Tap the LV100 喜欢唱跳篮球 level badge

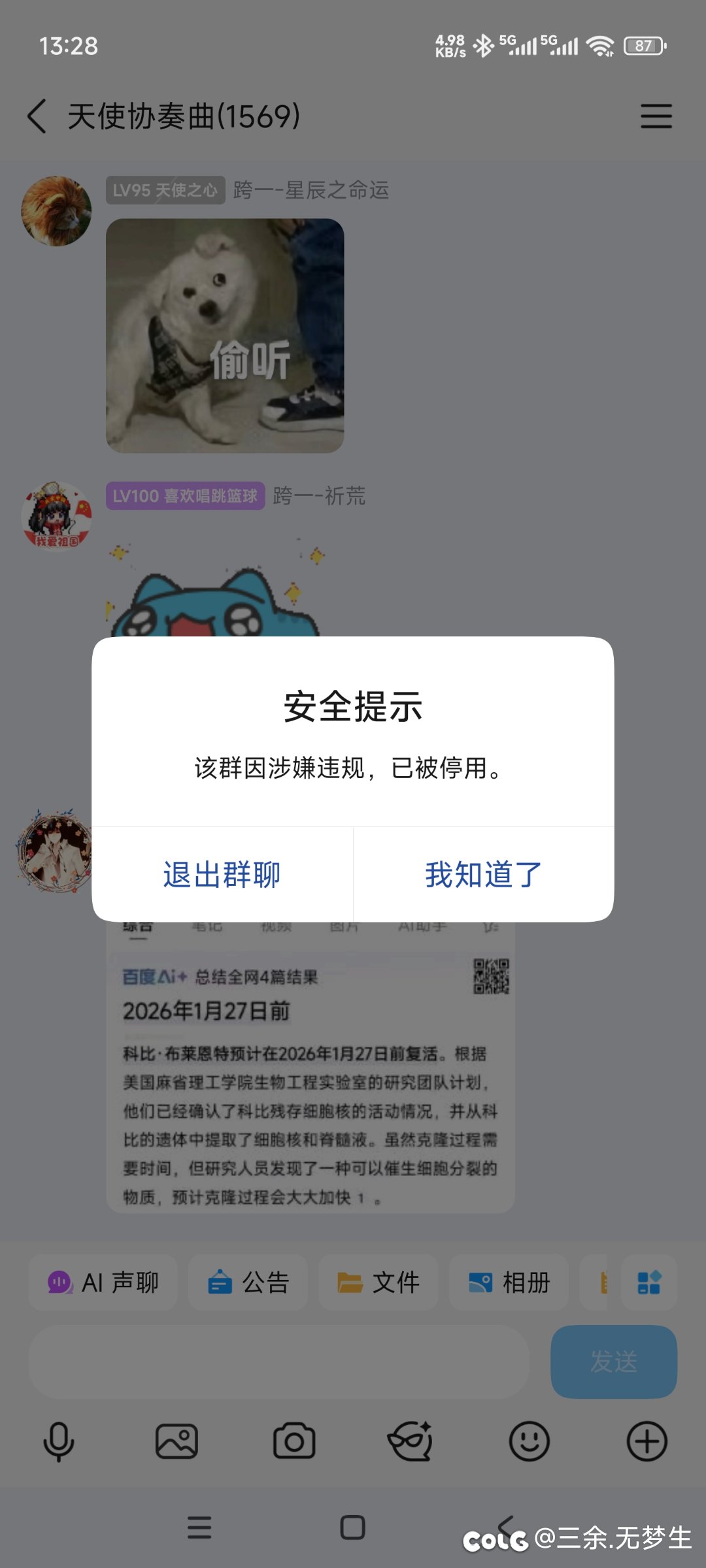pos(186,497)
